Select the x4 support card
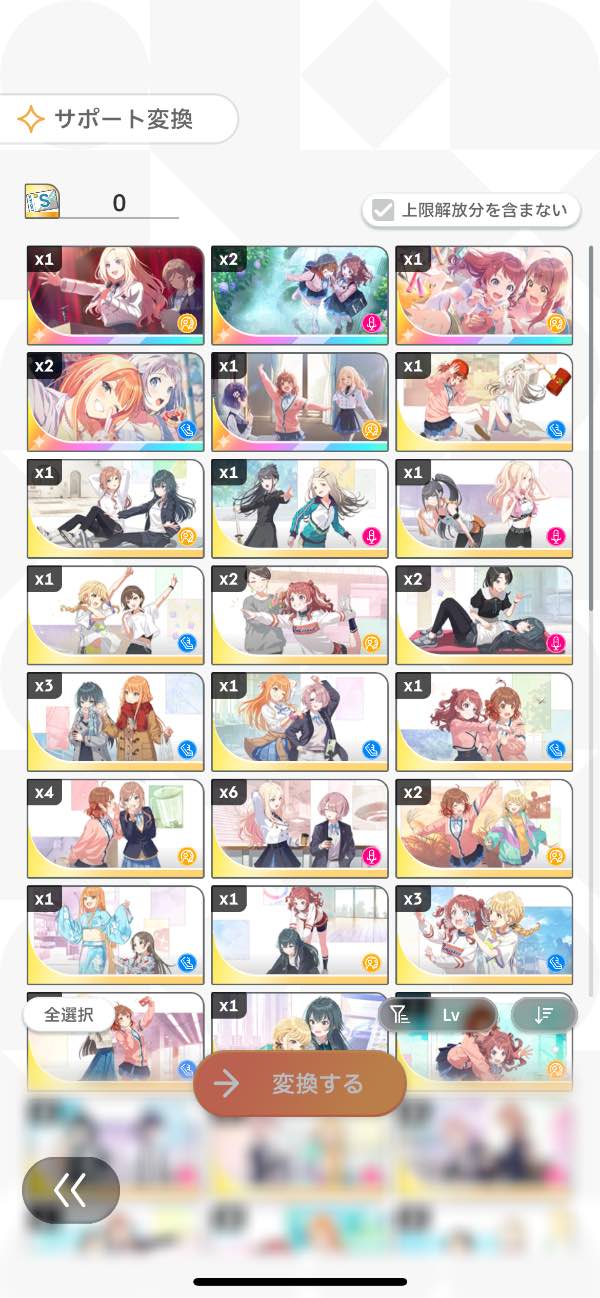The image size is (600, 1298). pyautogui.click(x=116, y=823)
